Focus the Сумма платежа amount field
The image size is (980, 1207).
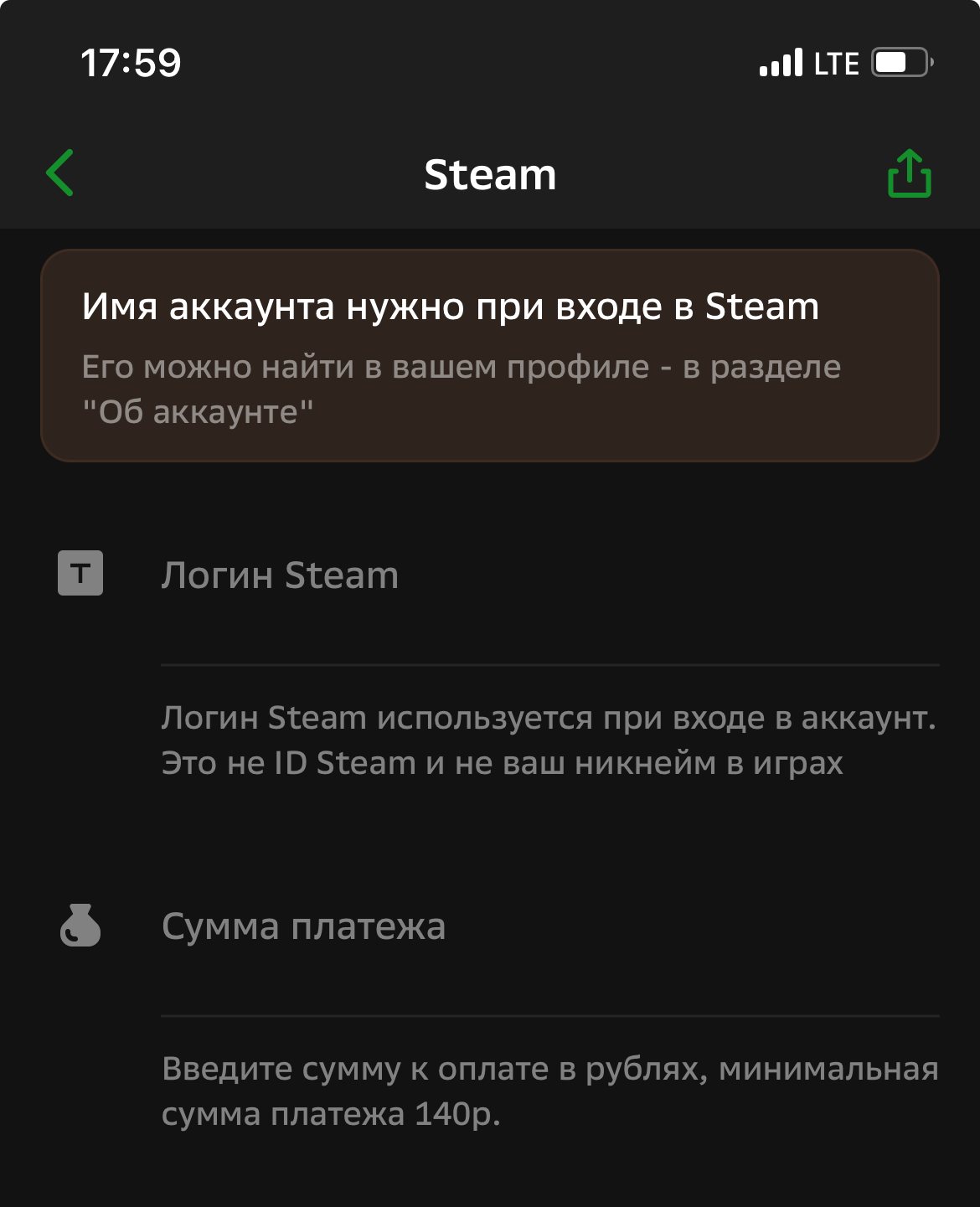(x=549, y=927)
